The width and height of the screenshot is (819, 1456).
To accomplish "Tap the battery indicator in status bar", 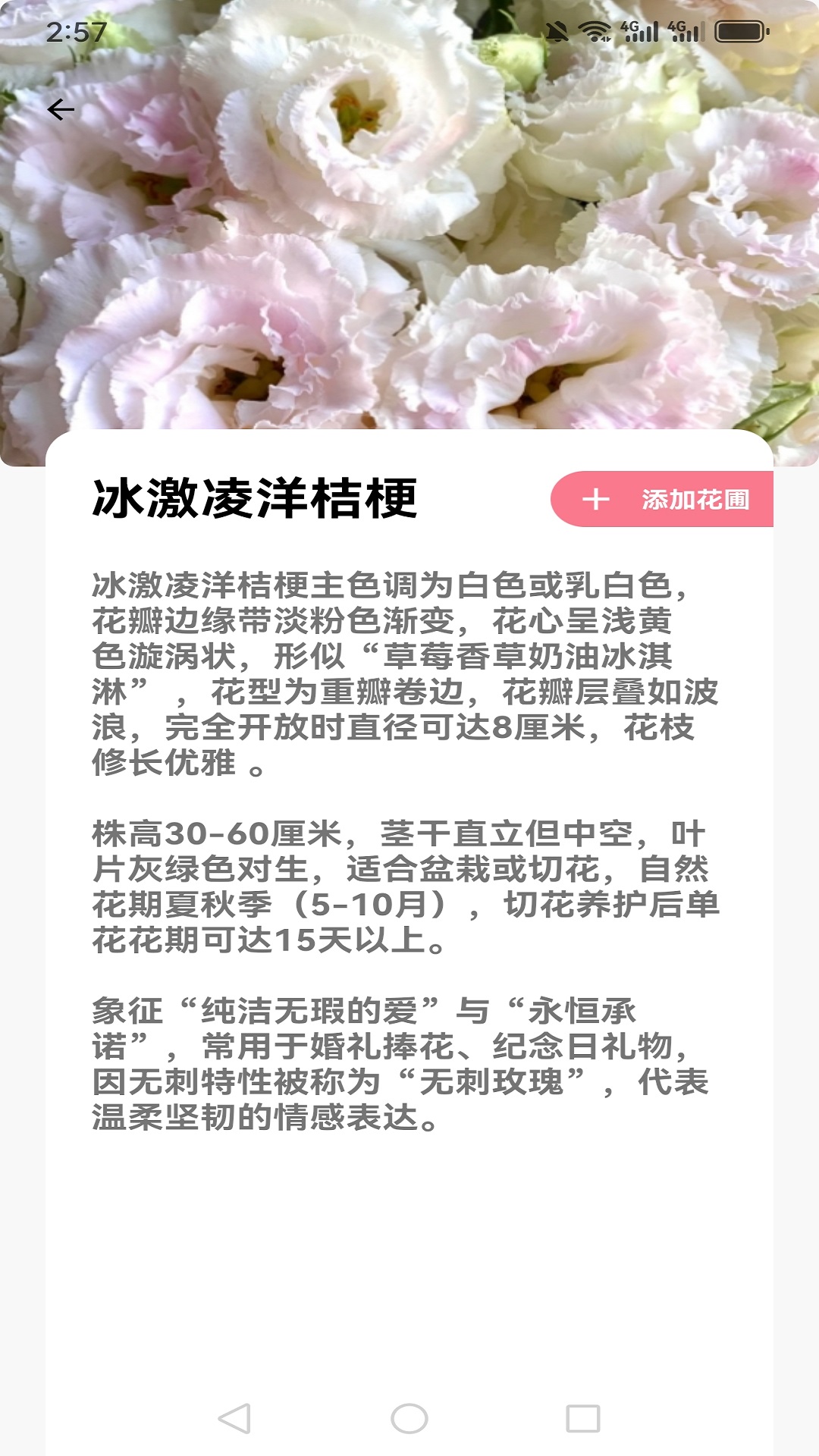I will tap(739, 30).
